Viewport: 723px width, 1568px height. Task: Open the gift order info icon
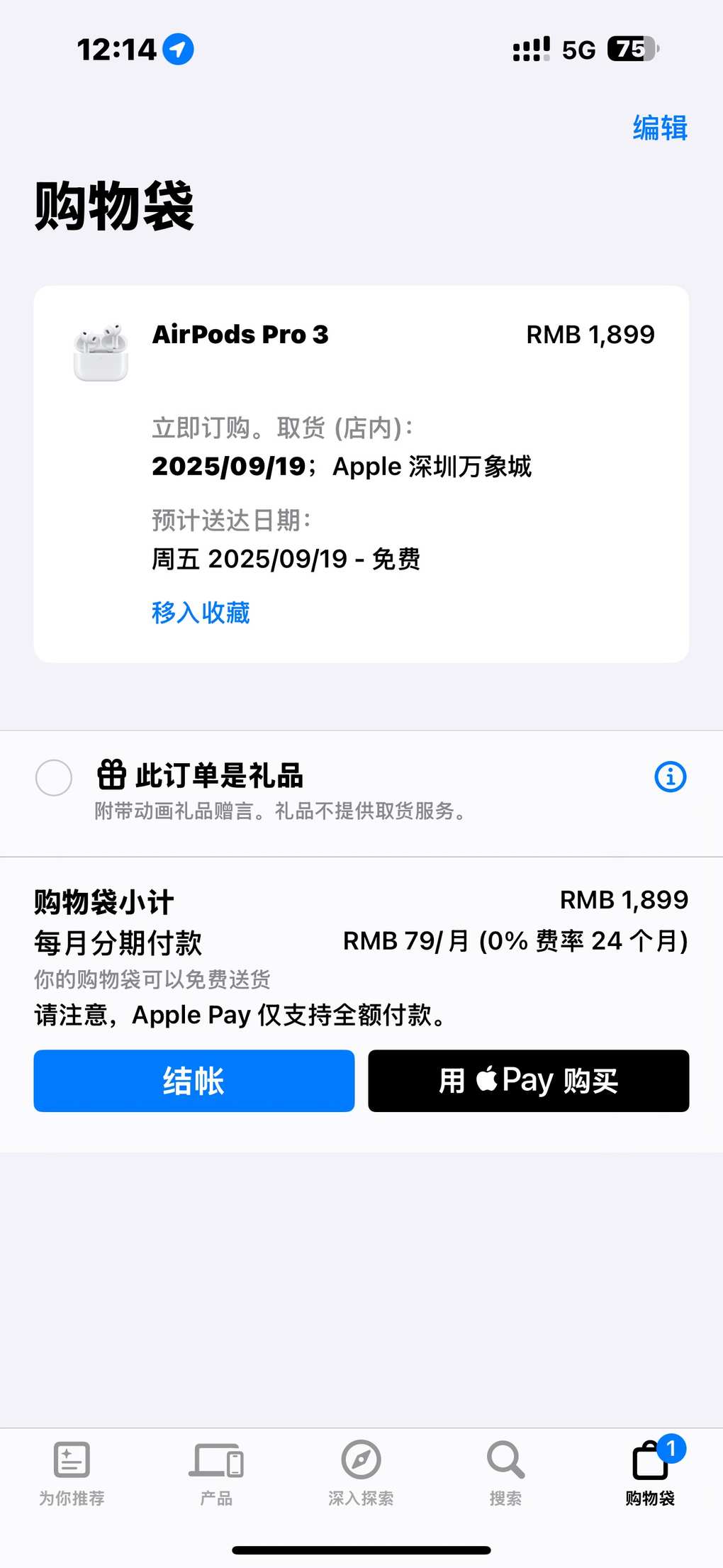pyautogui.click(x=670, y=777)
